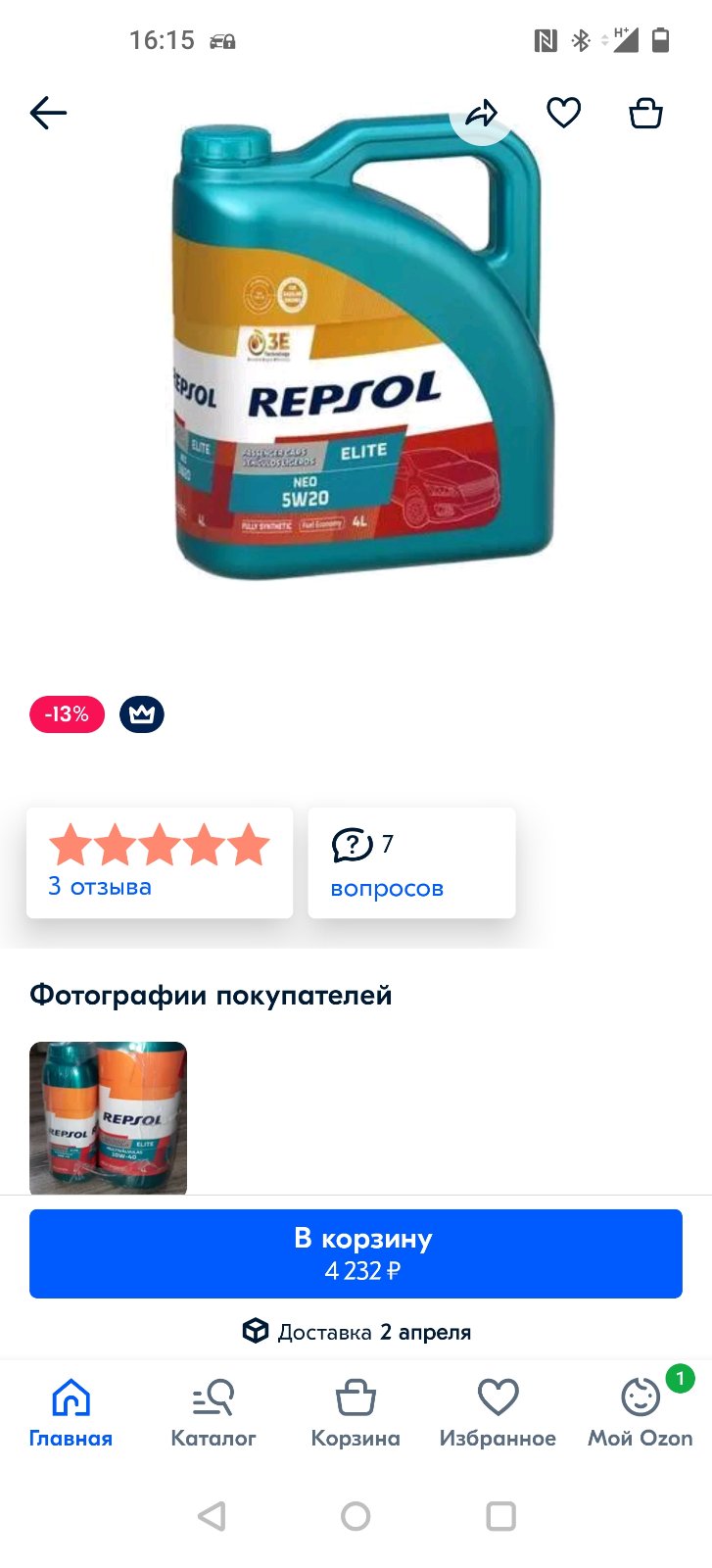Switch to the Главная tab

tap(71, 1413)
